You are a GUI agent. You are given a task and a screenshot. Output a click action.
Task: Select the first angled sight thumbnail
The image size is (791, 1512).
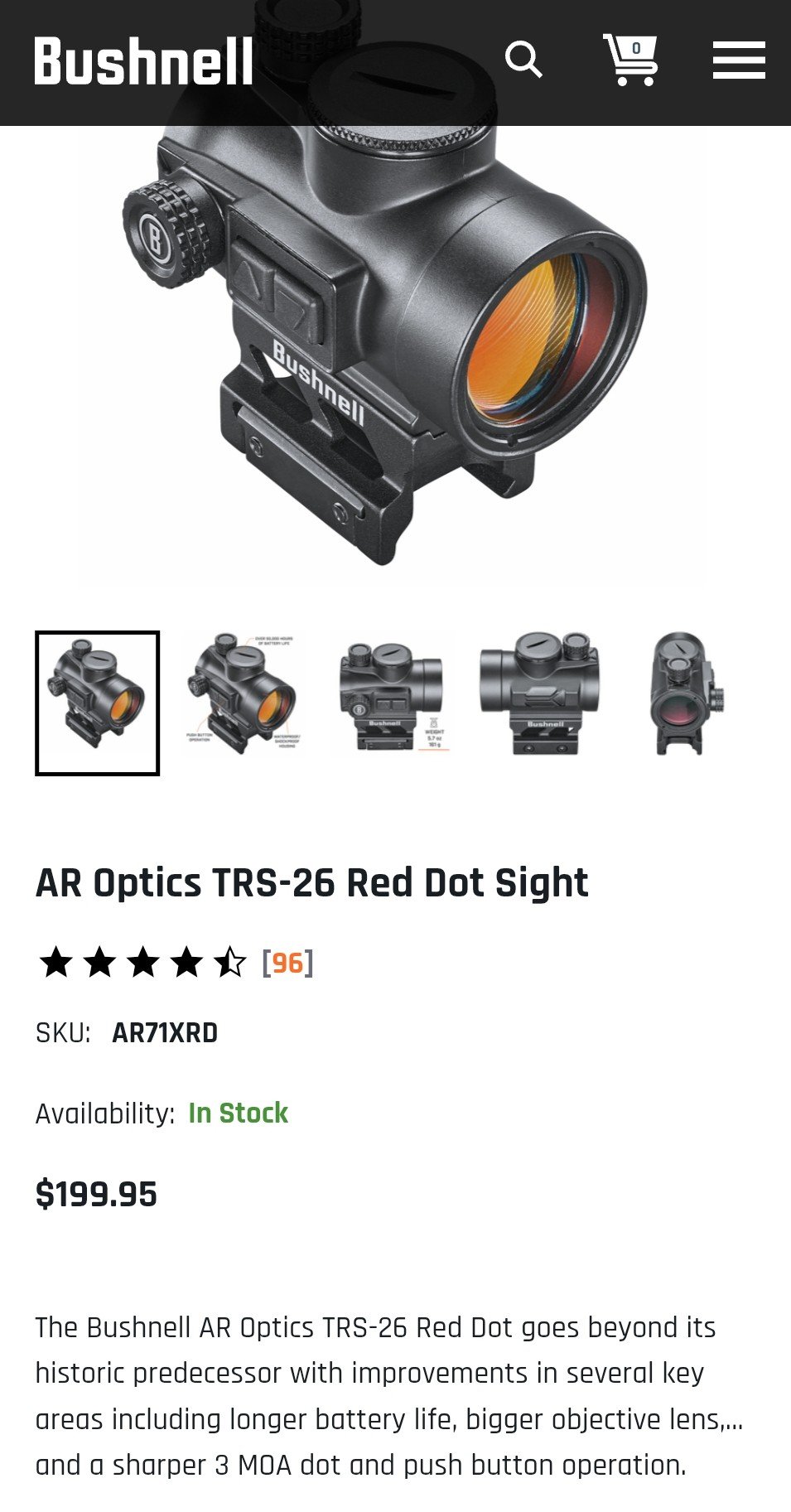97,703
